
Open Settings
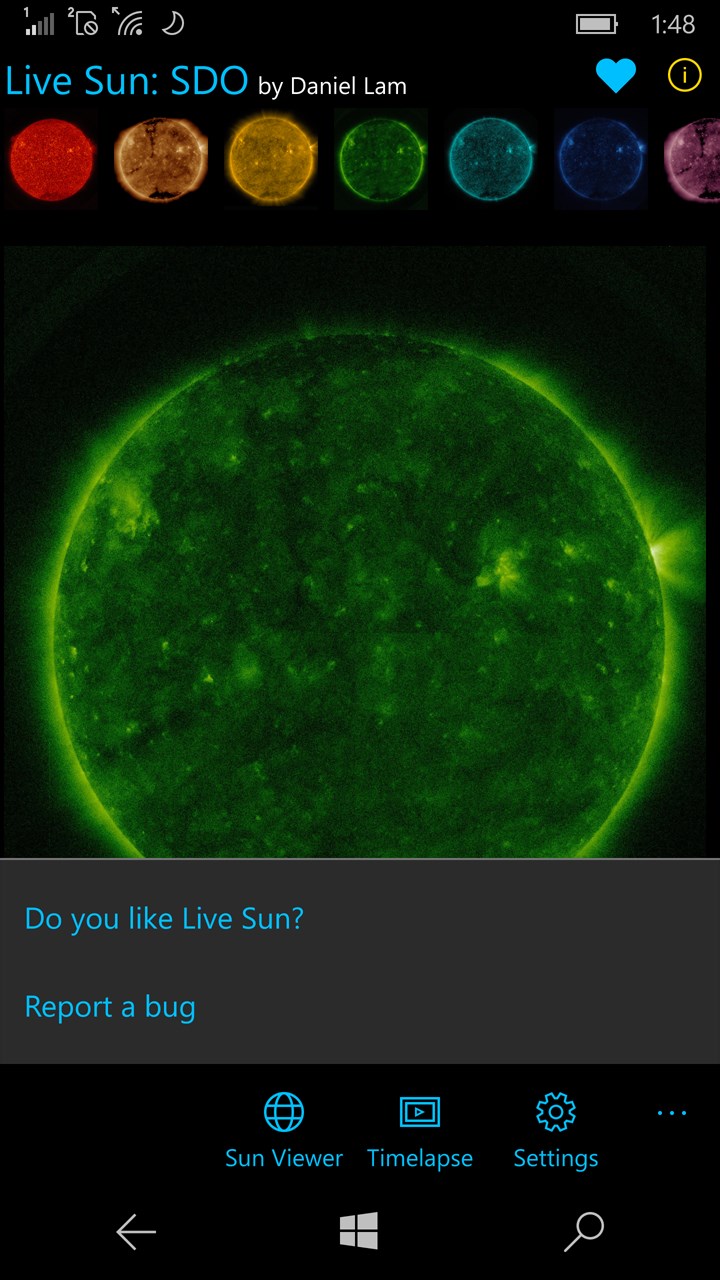[556, 1130]
